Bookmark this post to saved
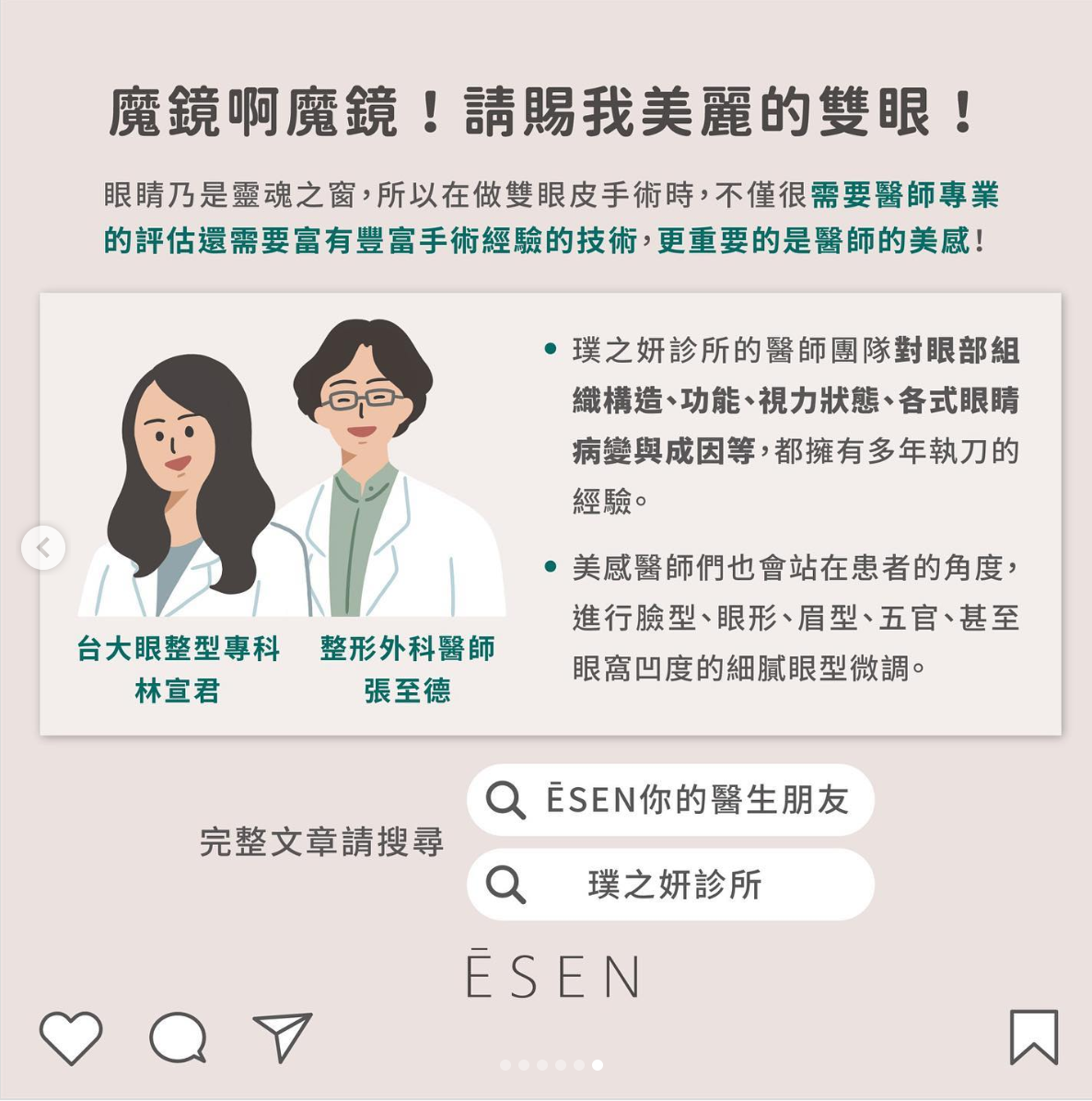Screen dimensions: 1092x1101 click(x=1033, y=1037)
